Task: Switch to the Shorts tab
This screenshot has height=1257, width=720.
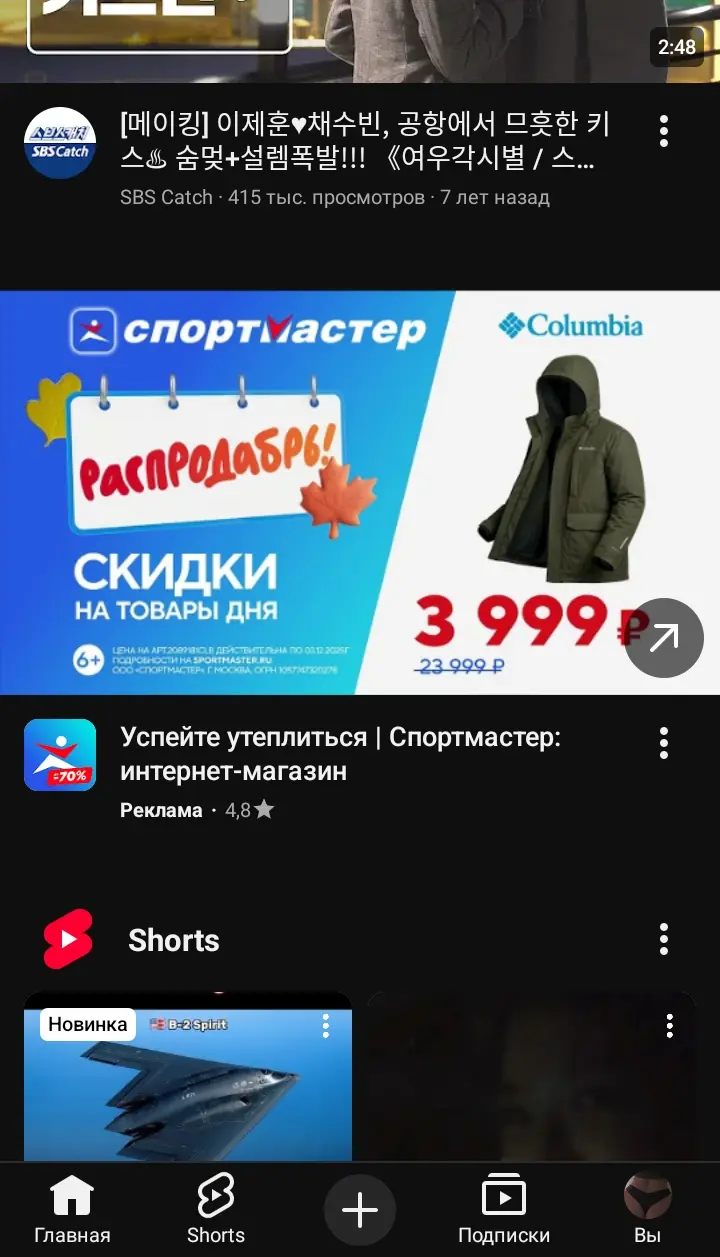Action: pyautogui.click(x=216, y=1208)
